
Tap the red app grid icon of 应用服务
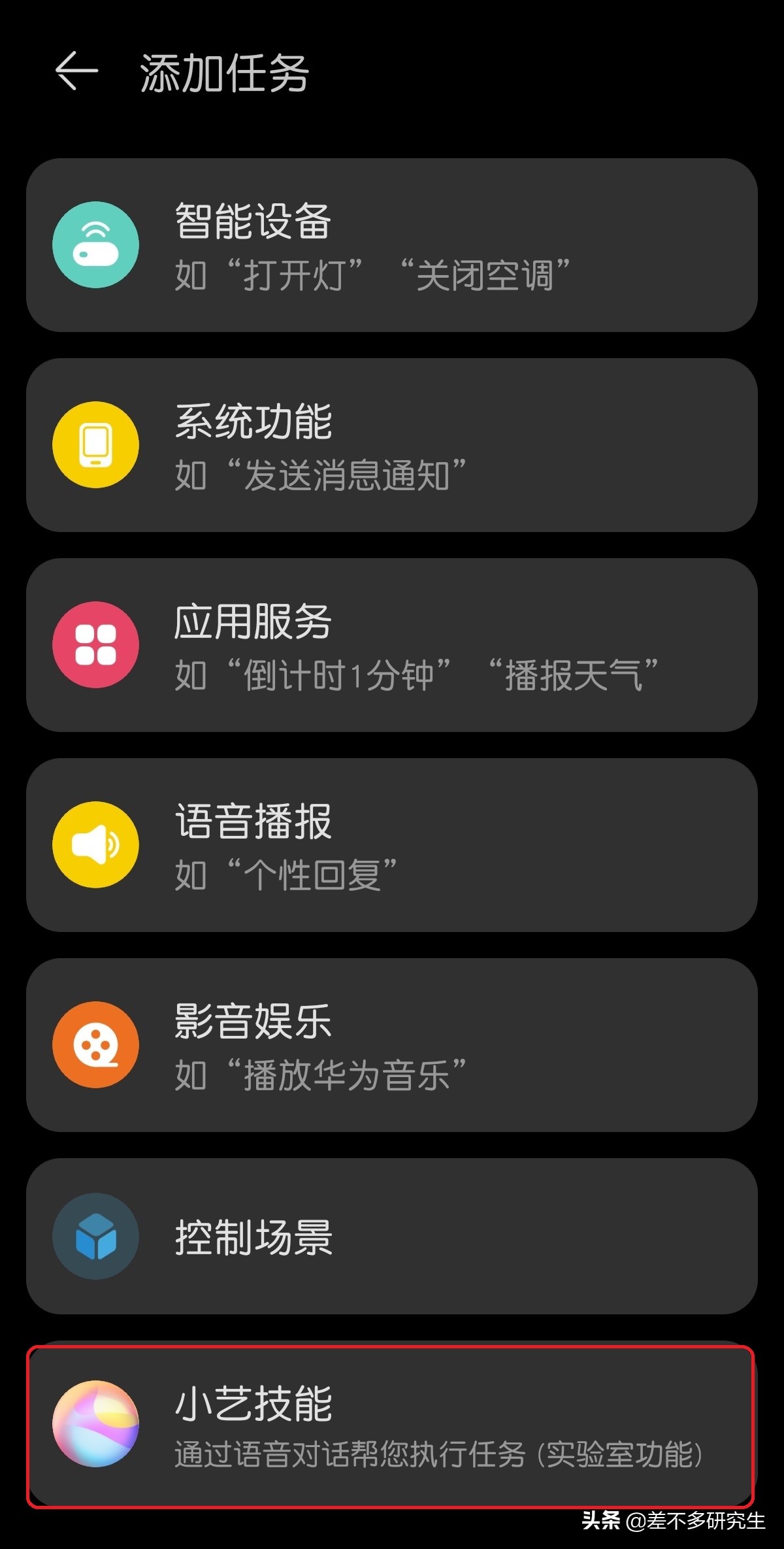point(97,646)
